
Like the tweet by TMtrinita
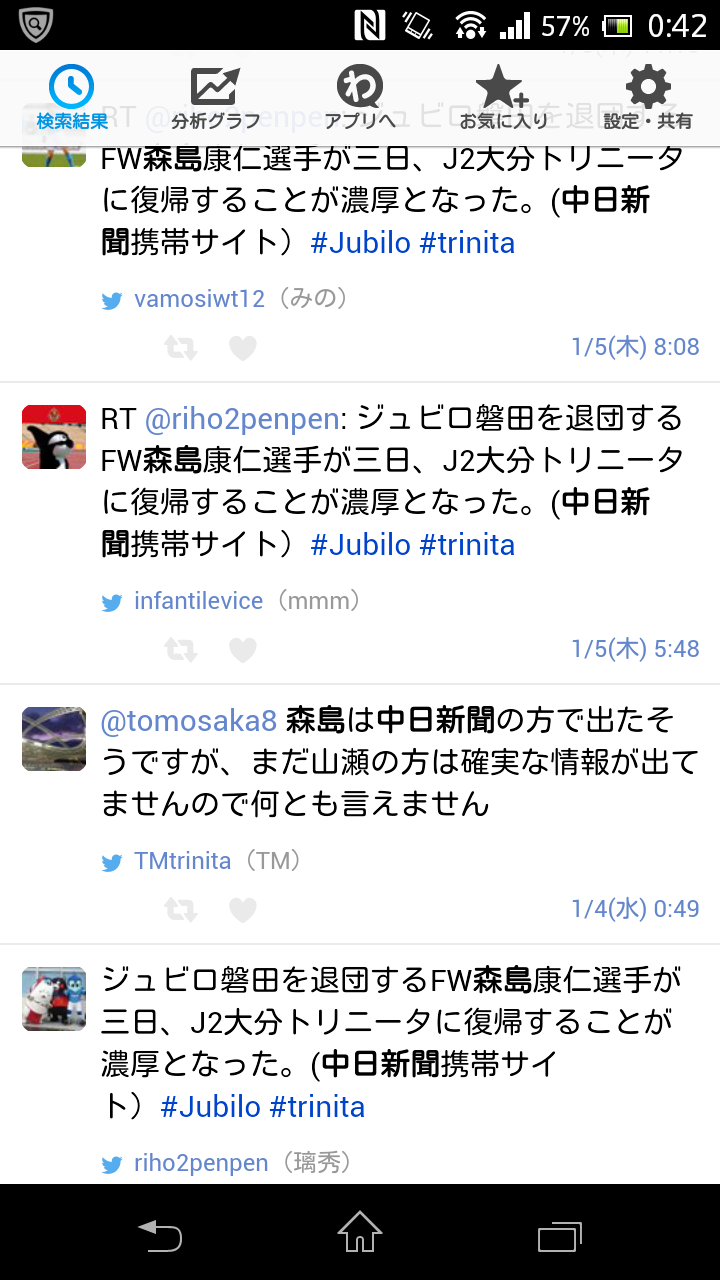point(243,910)
